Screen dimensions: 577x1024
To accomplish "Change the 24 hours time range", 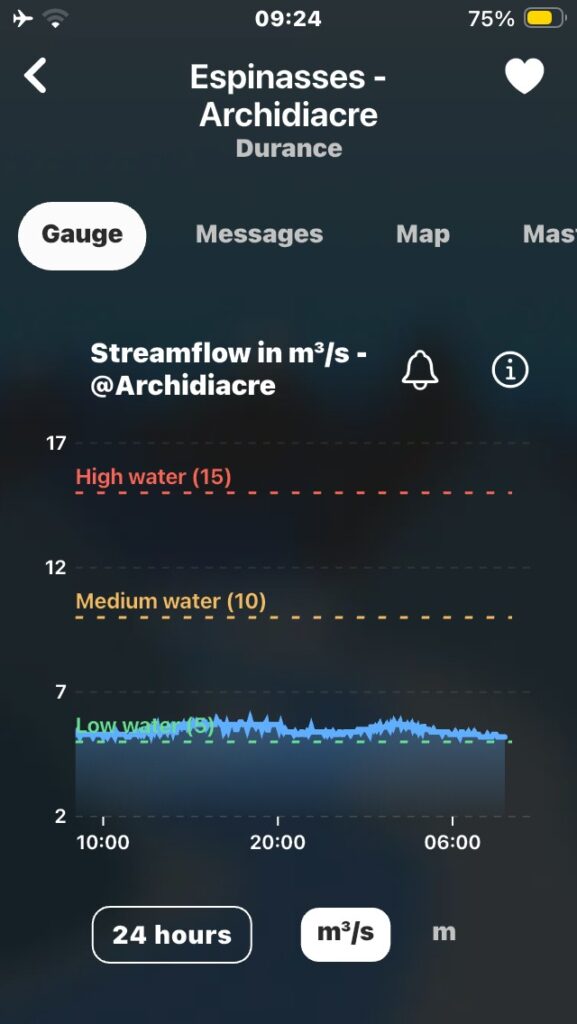I will click(172, 935).
